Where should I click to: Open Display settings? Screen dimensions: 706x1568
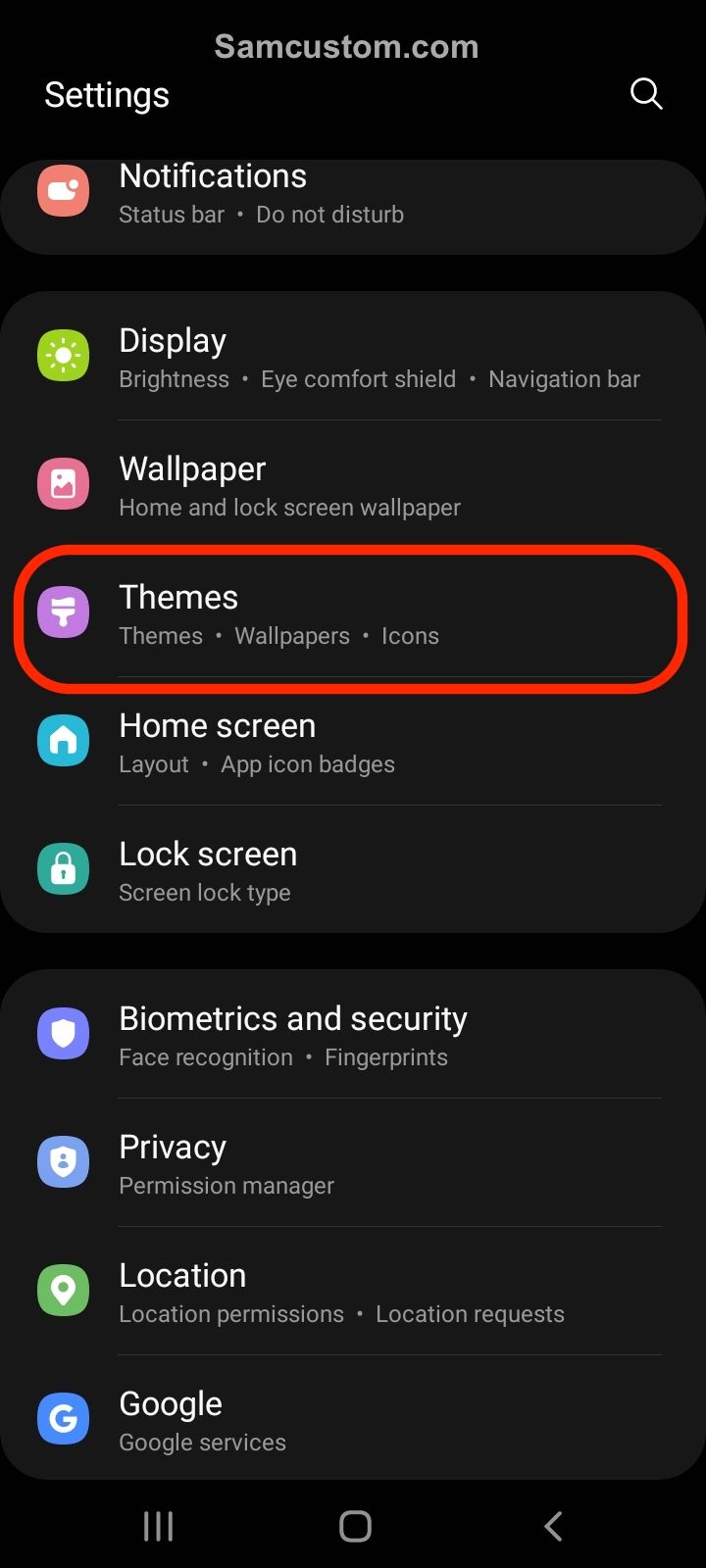(353, 358)
